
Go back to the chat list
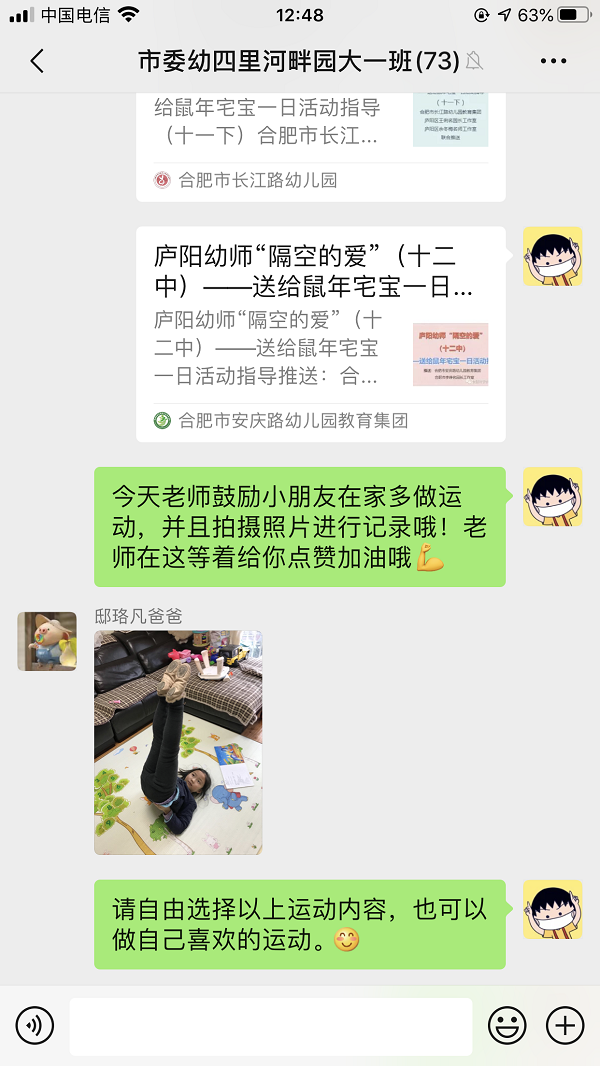point(37,61)
